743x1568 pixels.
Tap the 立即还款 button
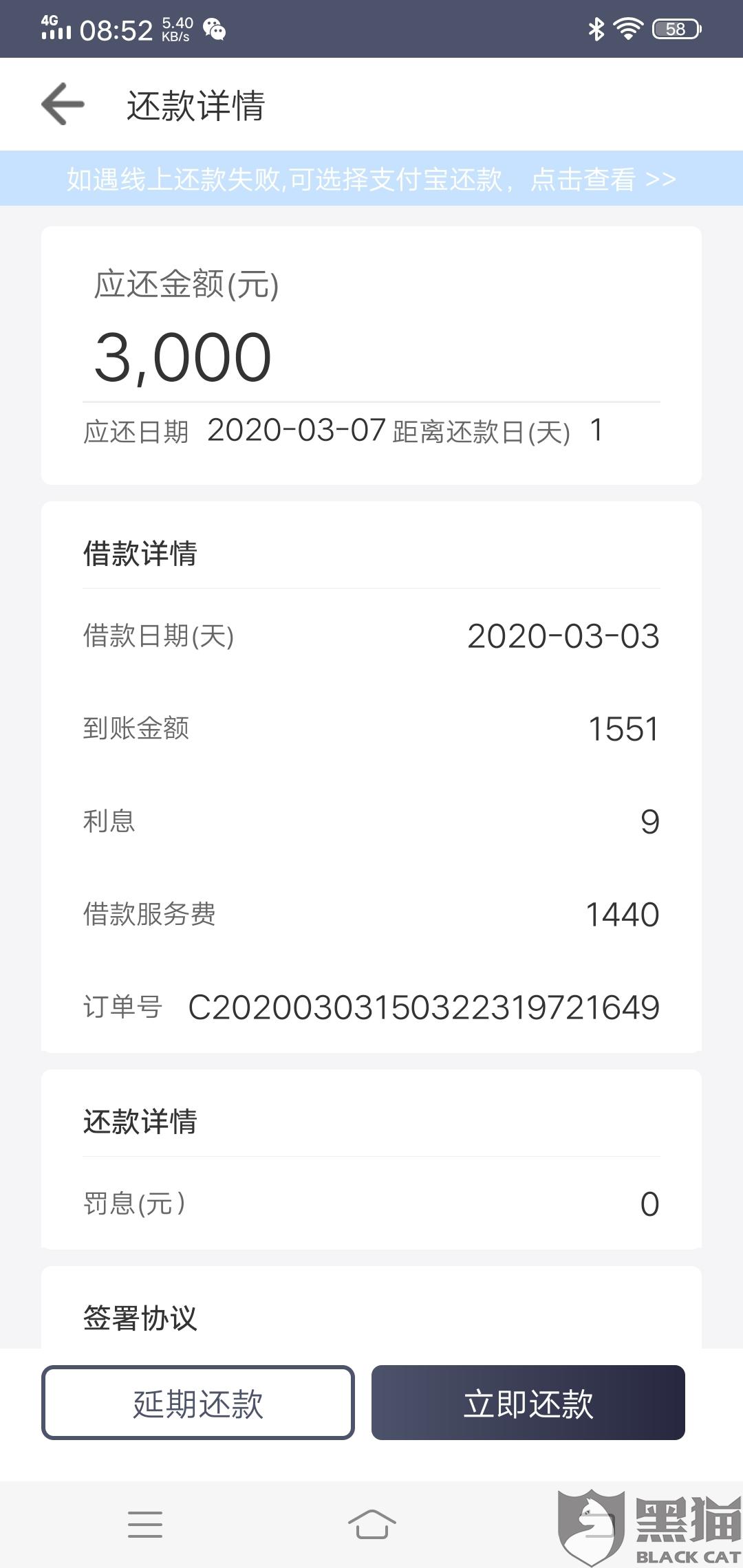coord(528,1403)
